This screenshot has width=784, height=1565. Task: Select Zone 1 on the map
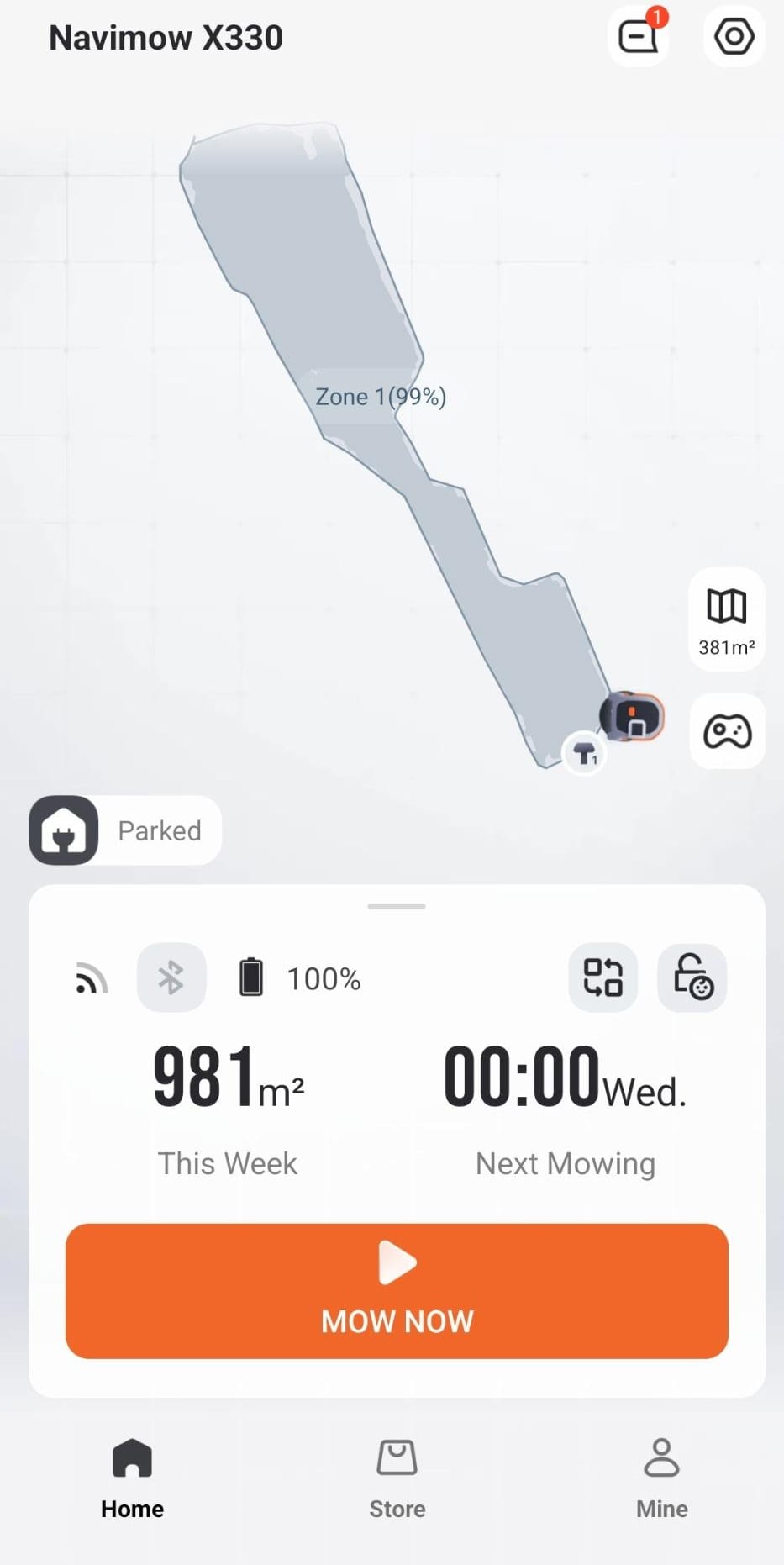(380, 397)
